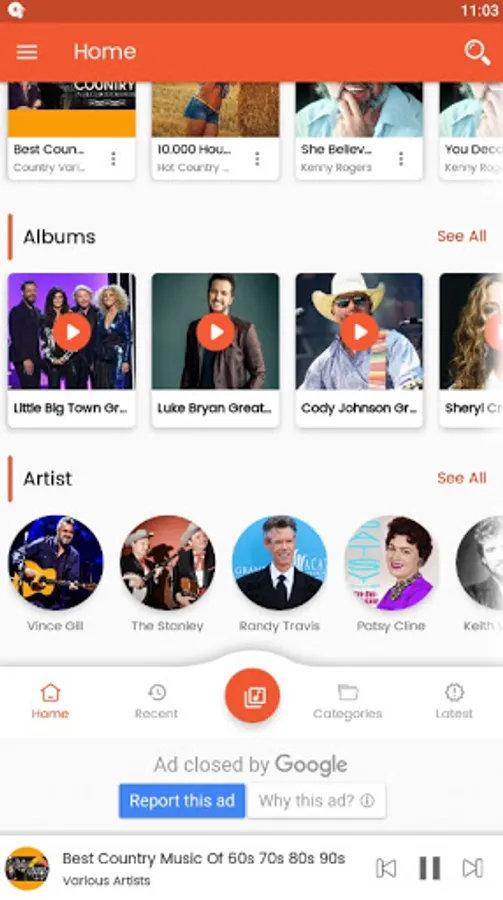Viewport: 503px width, 900px height.
Task: Open artist Randy Travis
Action: pyautogui.click(x=280, y=562)
